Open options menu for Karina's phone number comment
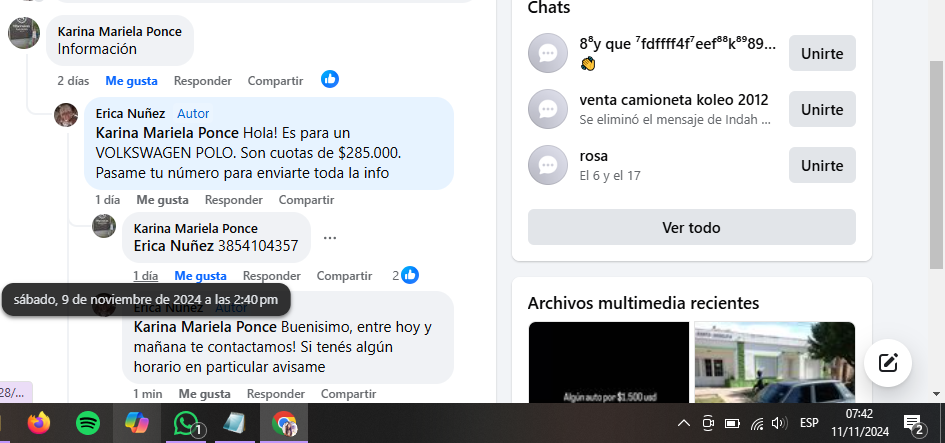 [330, 238]
